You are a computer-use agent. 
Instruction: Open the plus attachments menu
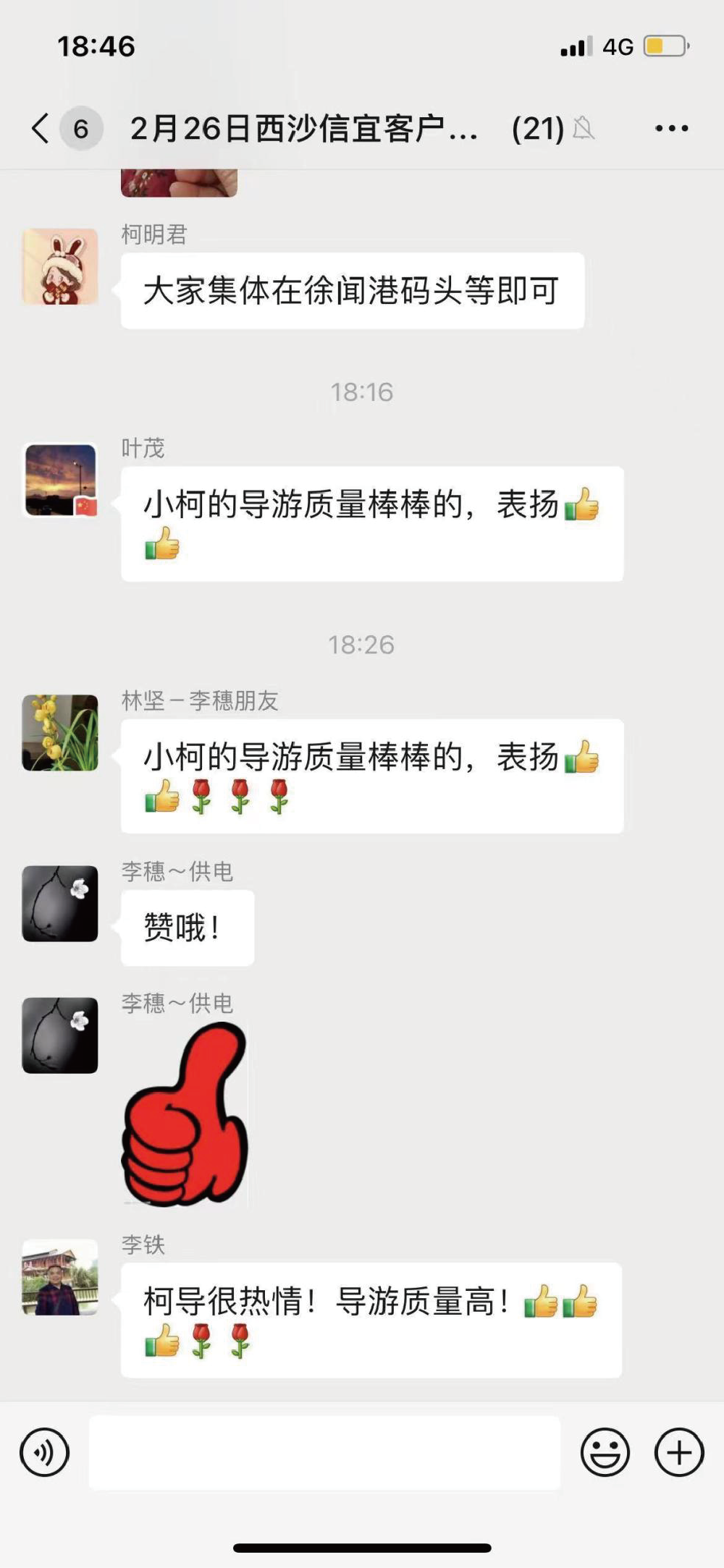coord(678,1452)
